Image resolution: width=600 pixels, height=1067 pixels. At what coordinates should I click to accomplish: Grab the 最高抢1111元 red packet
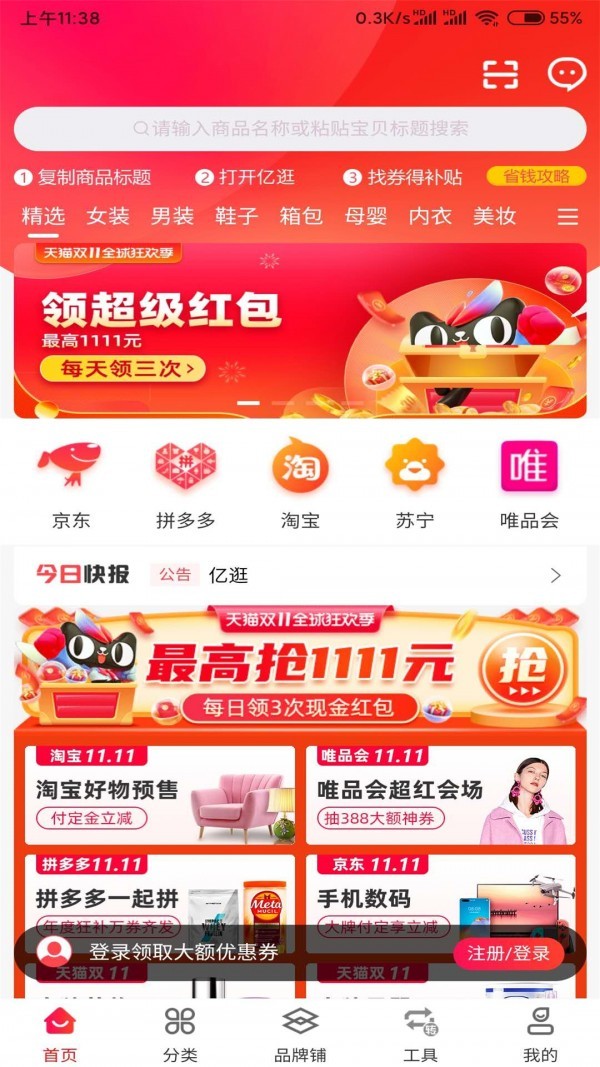(x=300, y=667)
